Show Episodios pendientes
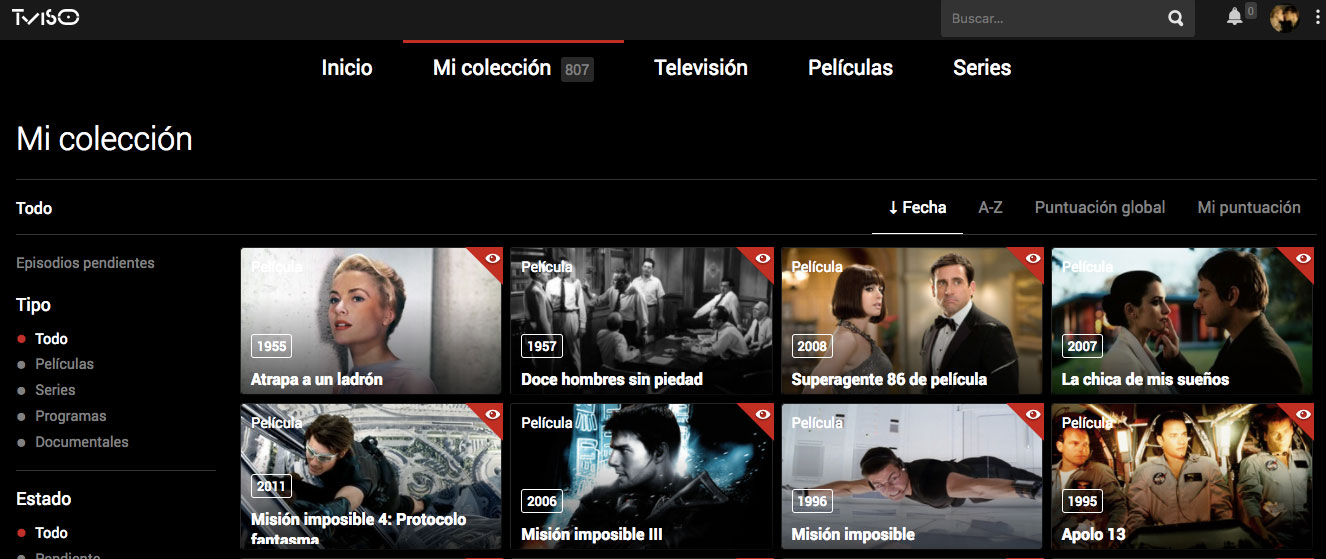This screenshot has height=559, width=1326. coord(85,263)
